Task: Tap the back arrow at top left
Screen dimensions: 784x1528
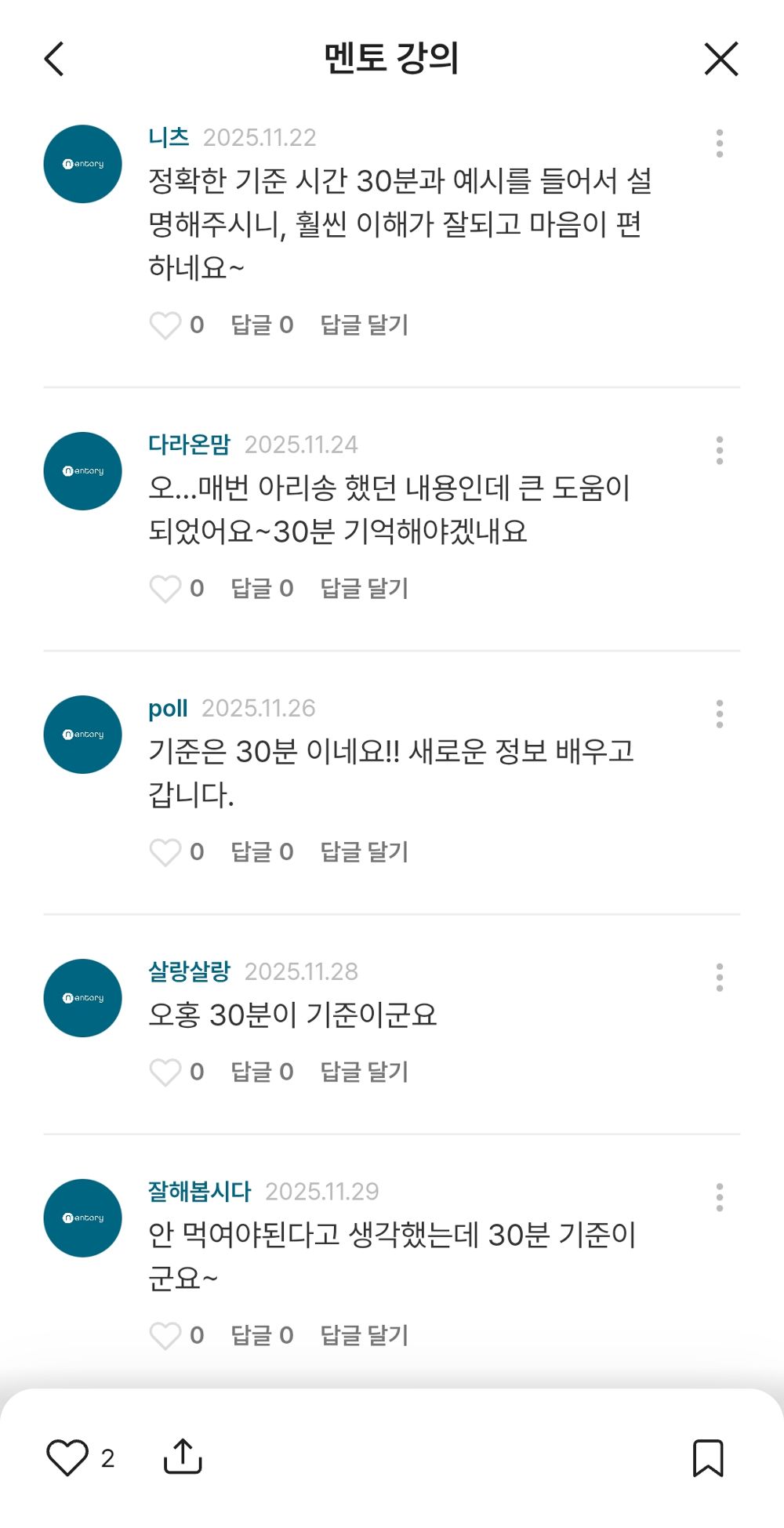Action: pyautogui.click(x=54, y=59)
